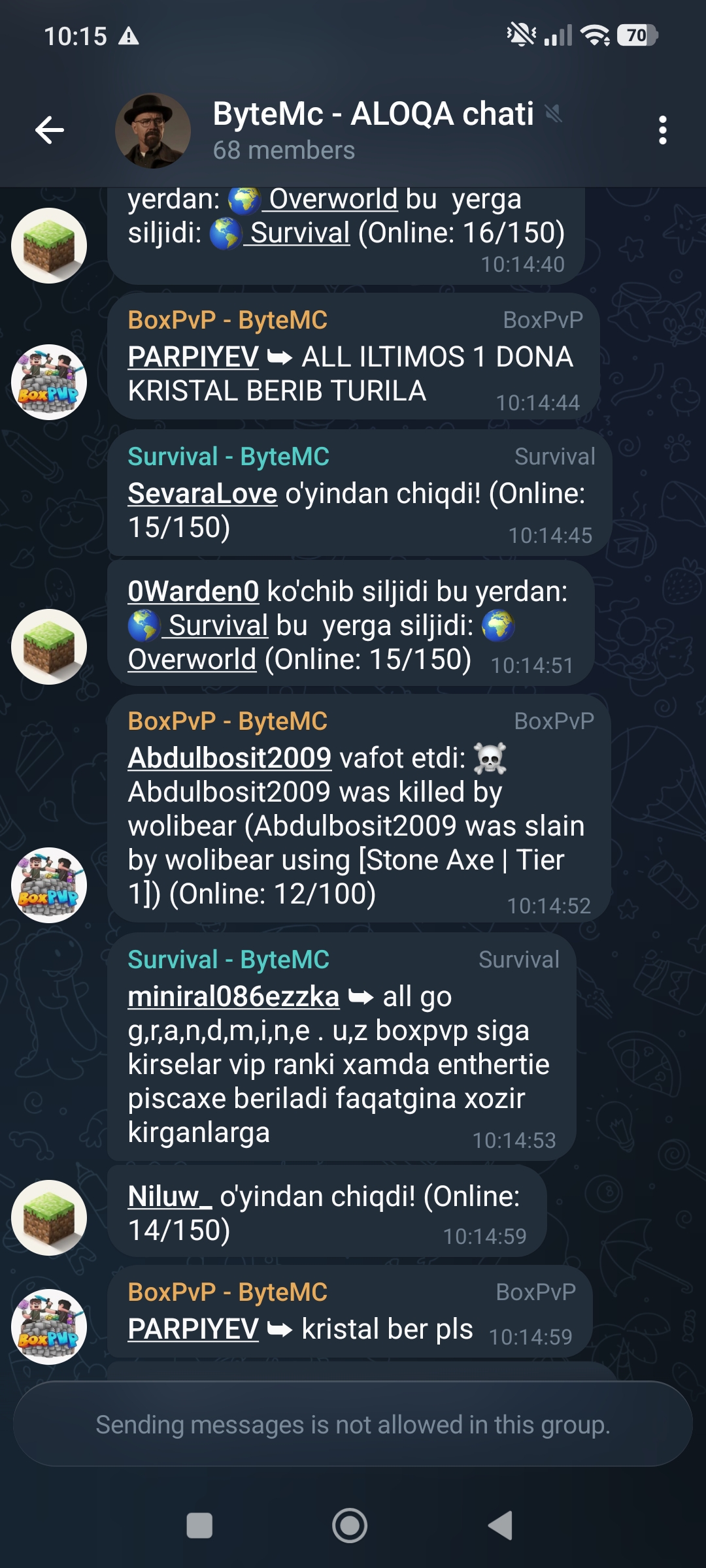Open the three-dot overflow menu

coord(662,130)
